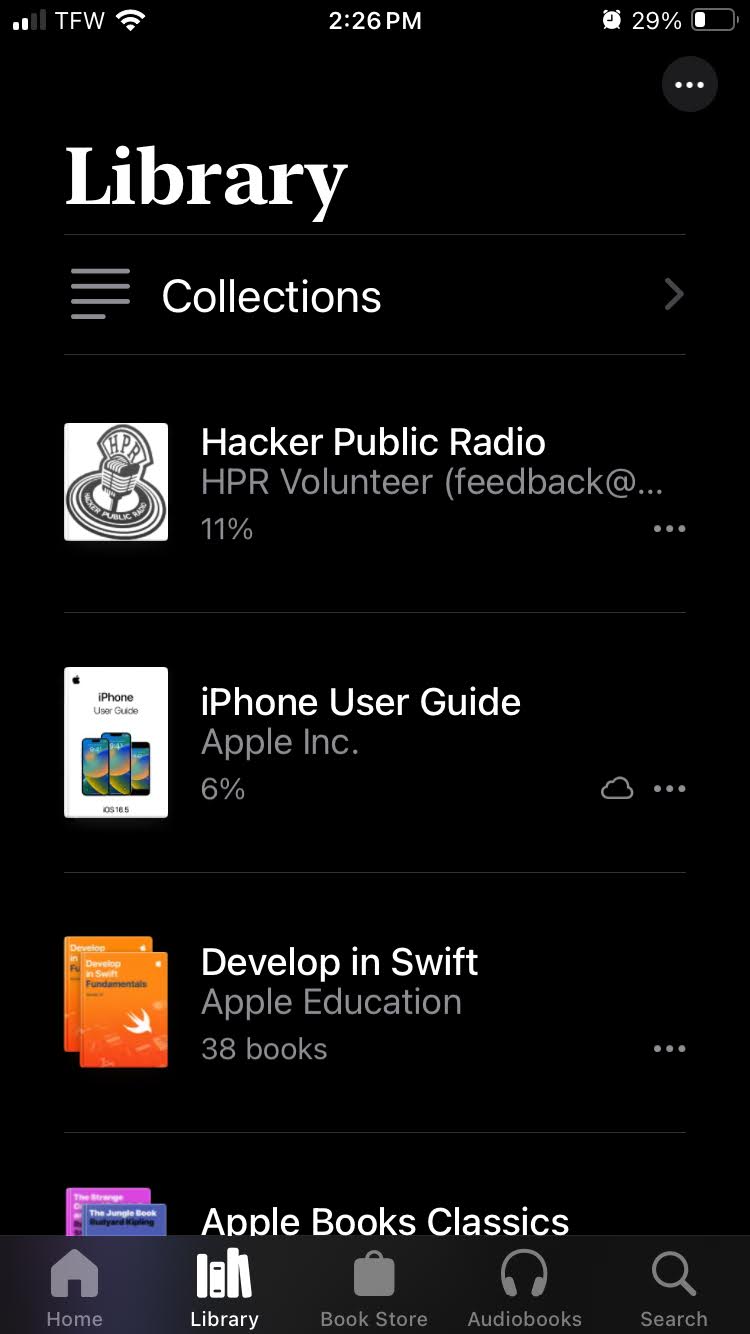Open more options for iPhone User Guide

click(669, 789)
